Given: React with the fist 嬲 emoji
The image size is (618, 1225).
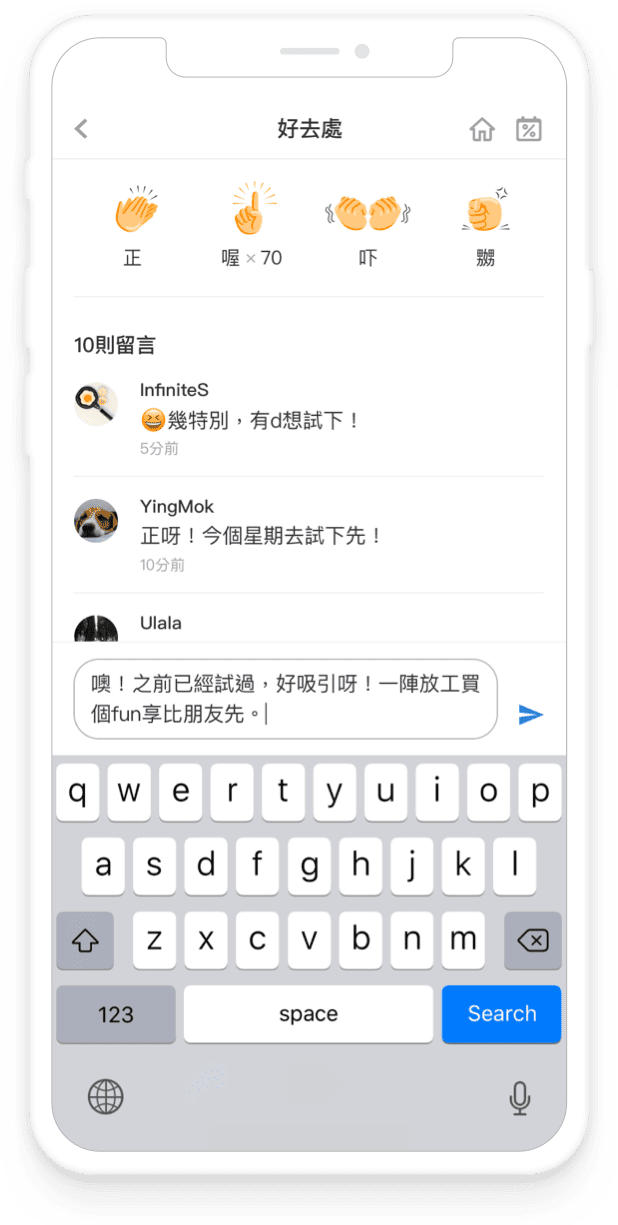Looking at the screenshot, I should pos(487,212).
